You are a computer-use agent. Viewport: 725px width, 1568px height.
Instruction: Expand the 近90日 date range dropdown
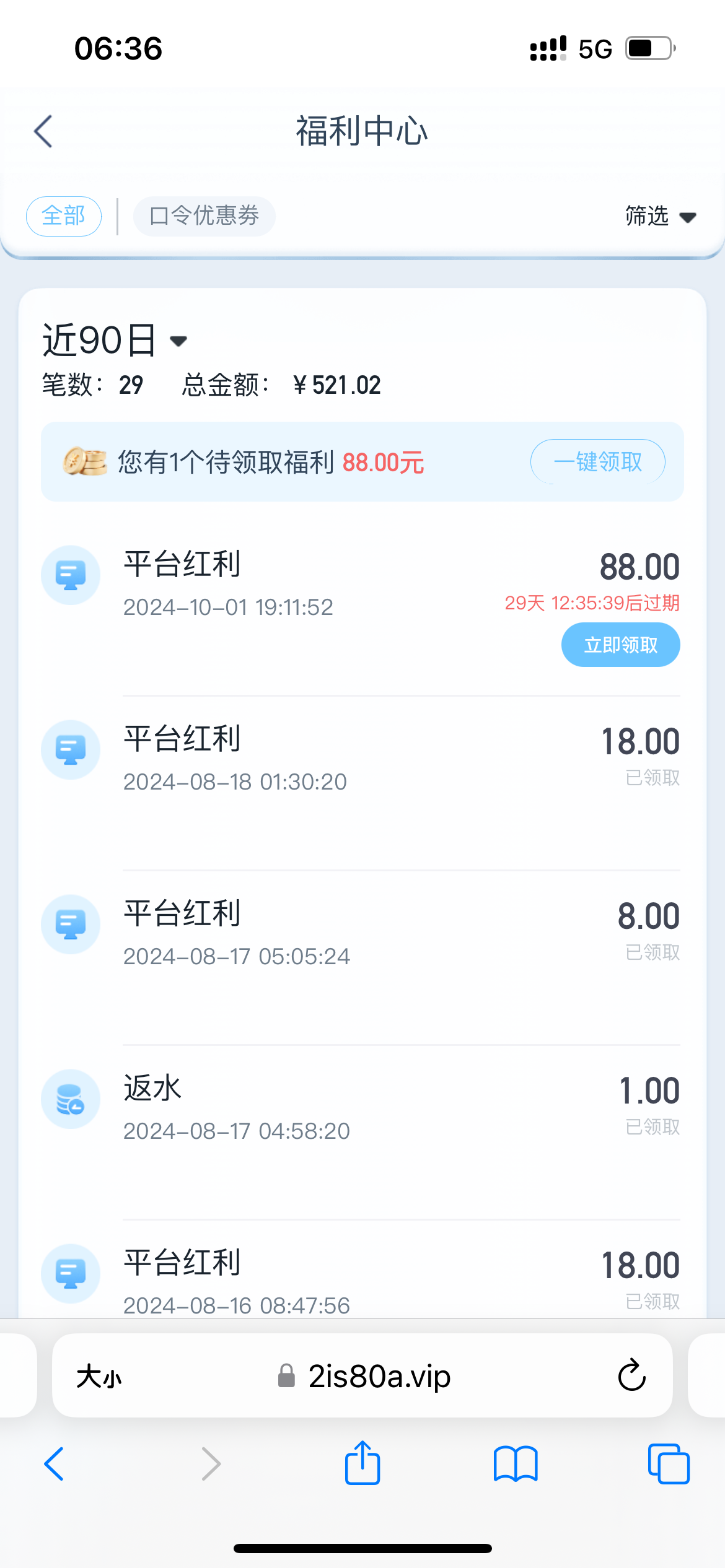tap(115, 341)
